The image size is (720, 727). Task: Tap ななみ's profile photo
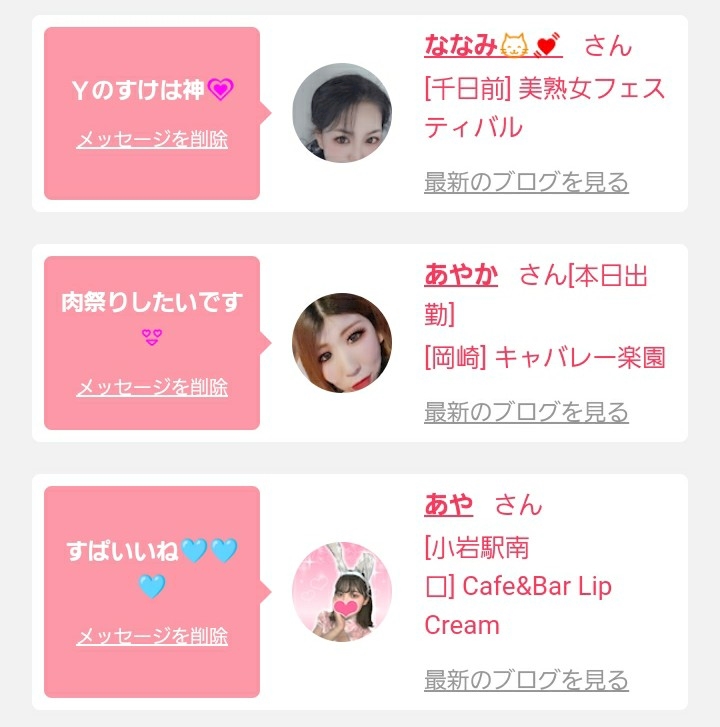(341, 113)
